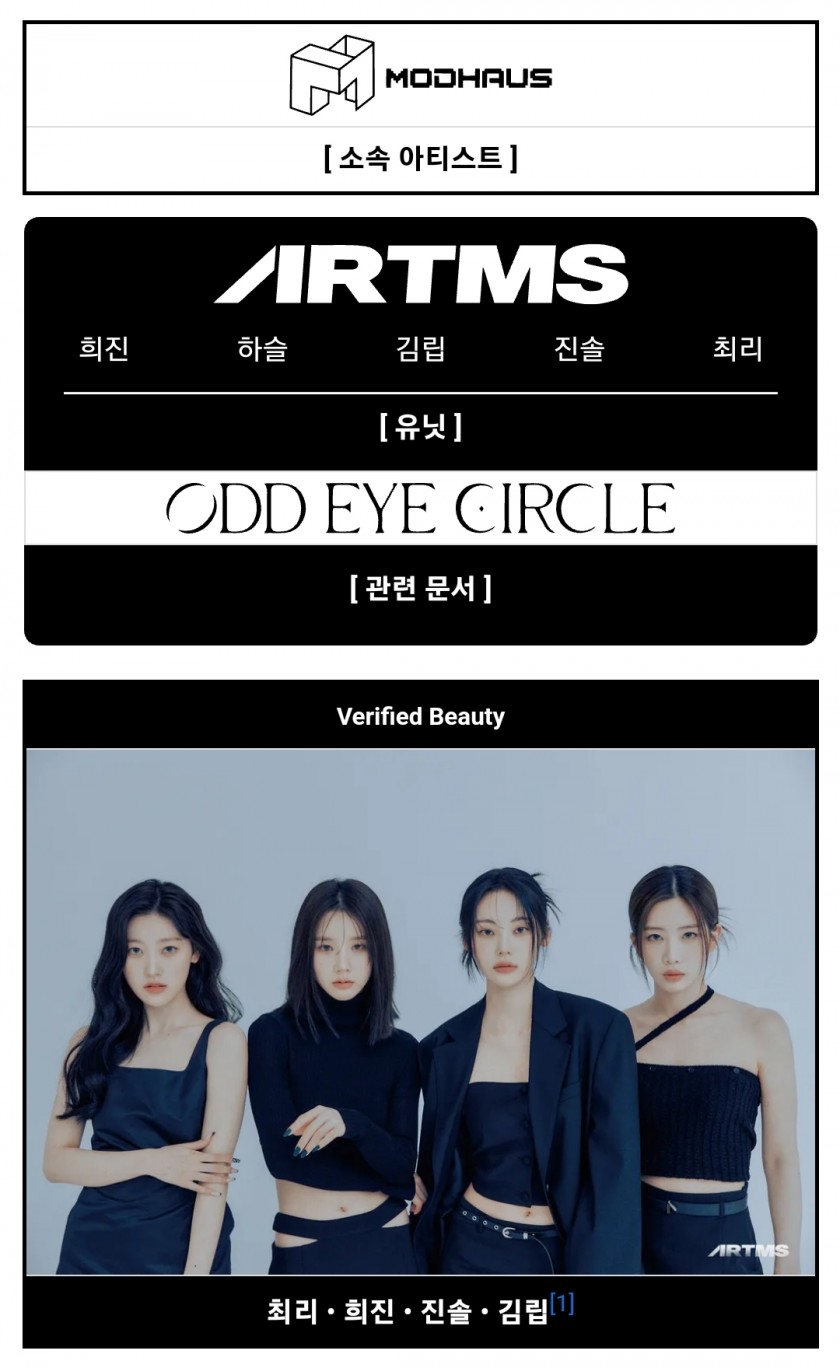This screenshot has height=1368, width=840.
Task: Open footnote 1 after 김립
Action: [563, 1304]
